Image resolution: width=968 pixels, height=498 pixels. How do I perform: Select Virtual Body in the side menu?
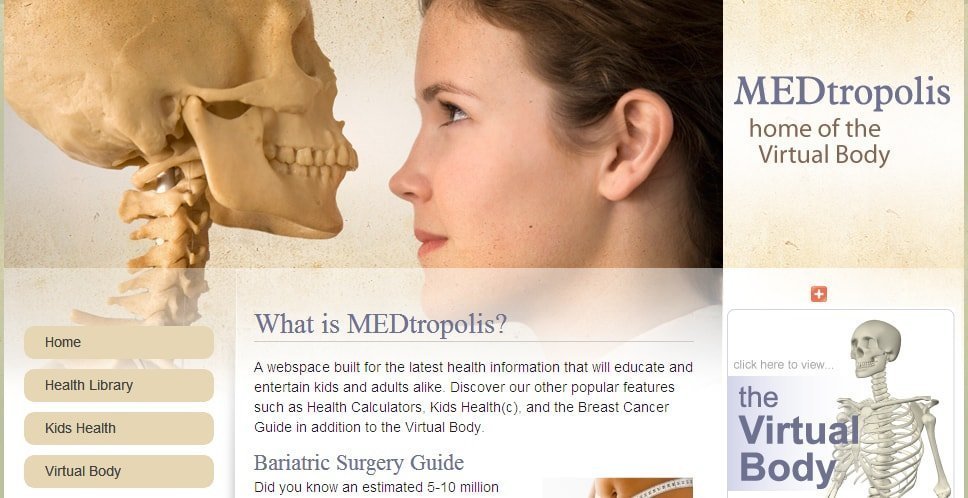coord(118,471)
